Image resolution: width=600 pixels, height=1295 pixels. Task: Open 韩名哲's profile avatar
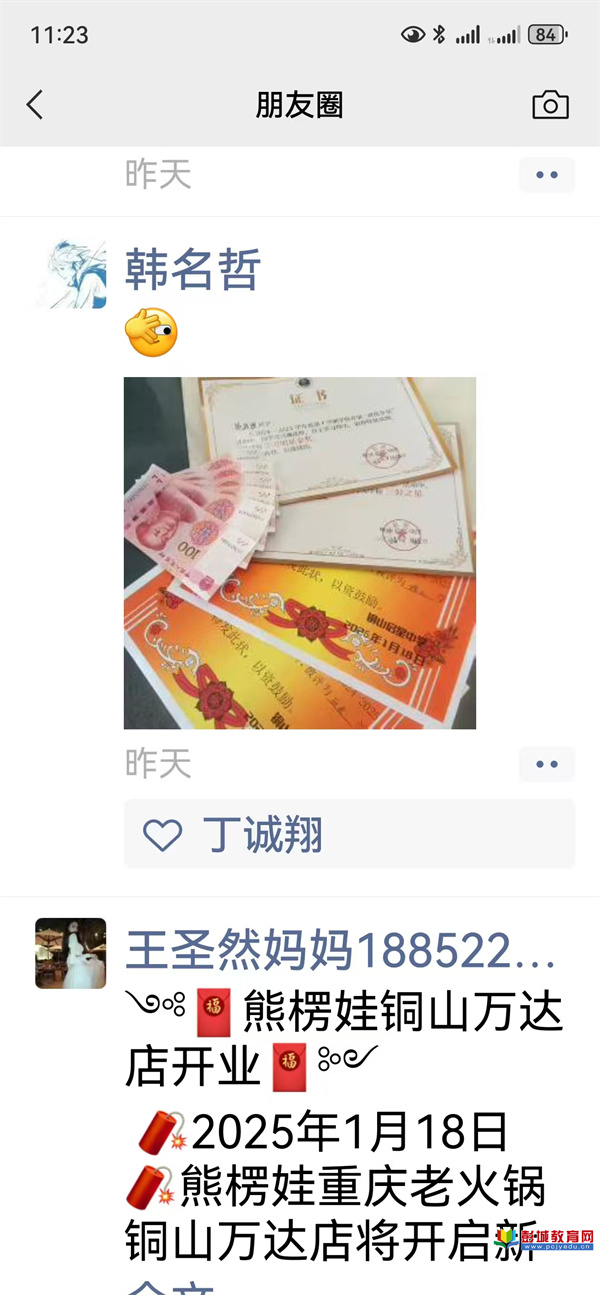[x=71, y=273]
